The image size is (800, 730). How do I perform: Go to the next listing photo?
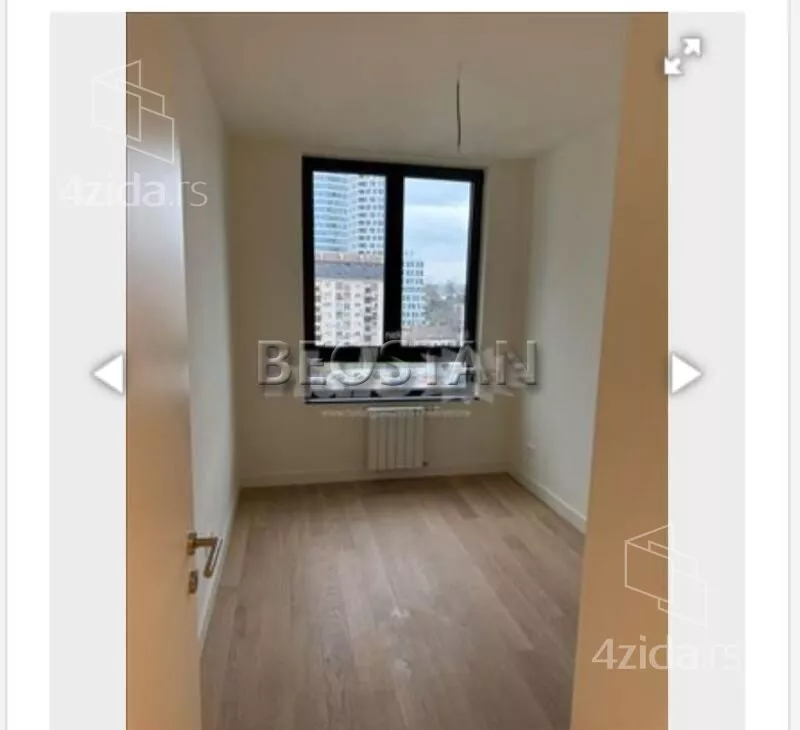685,373
